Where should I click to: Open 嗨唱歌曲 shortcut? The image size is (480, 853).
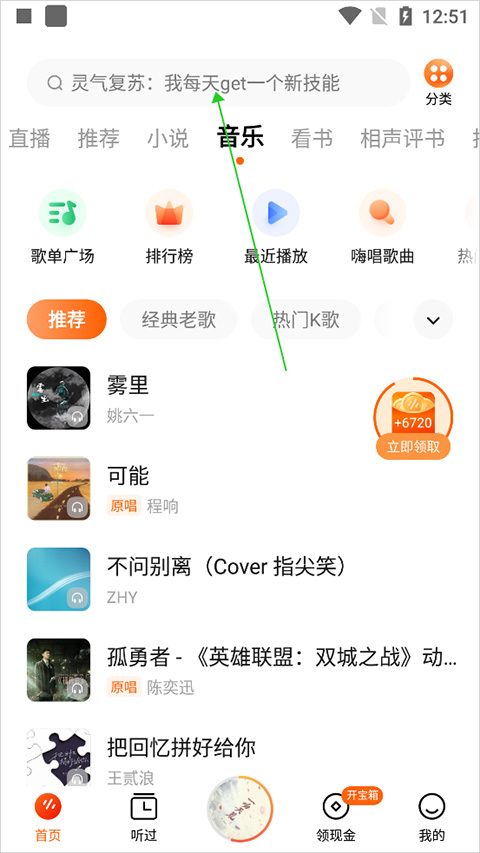point(383,227)
